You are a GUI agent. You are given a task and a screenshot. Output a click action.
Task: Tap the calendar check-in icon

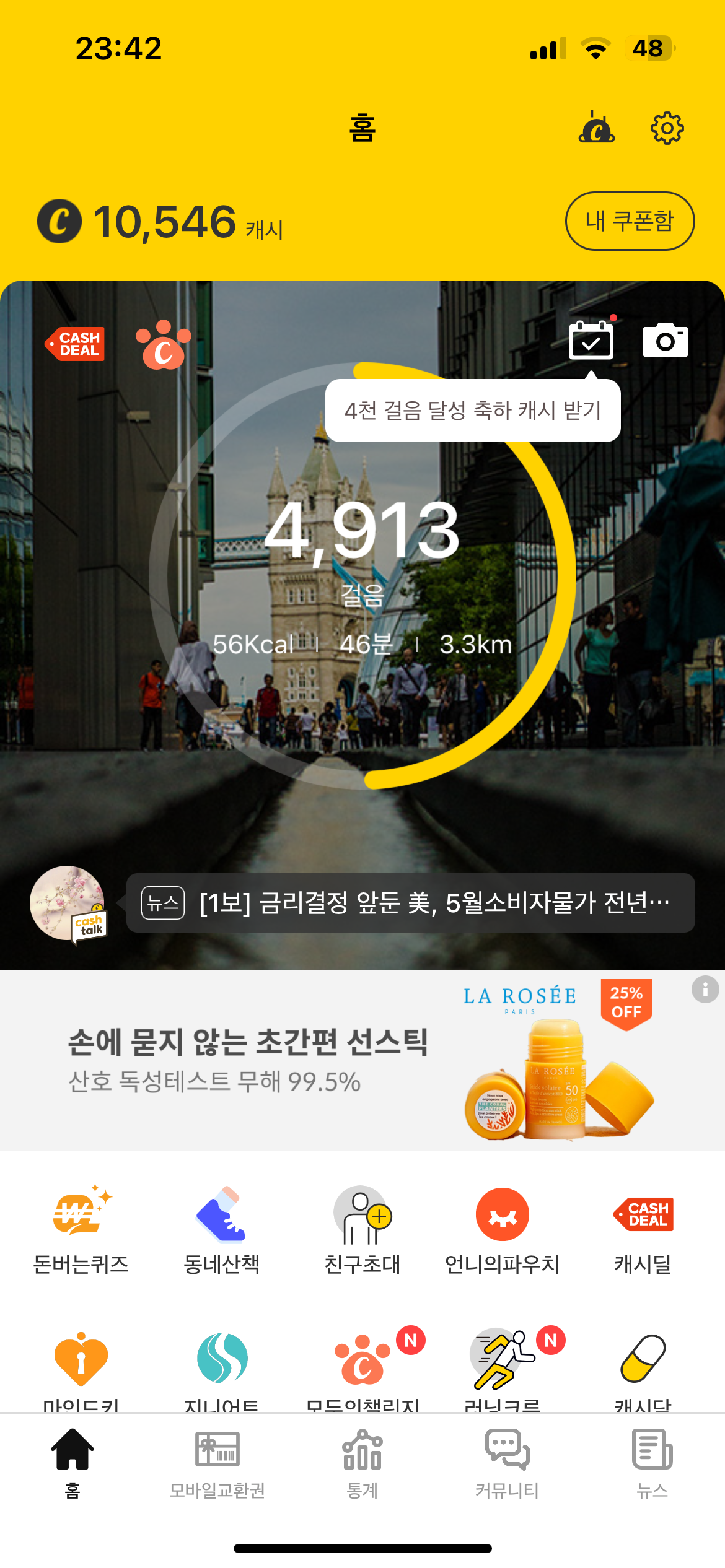pyautogui.click(x=591, y=340)
